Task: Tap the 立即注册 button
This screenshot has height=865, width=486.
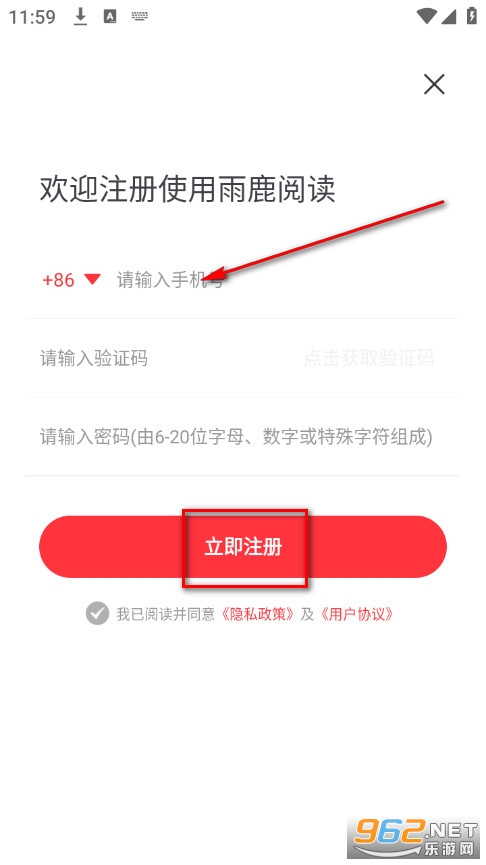Action: (x=243, y=547)
